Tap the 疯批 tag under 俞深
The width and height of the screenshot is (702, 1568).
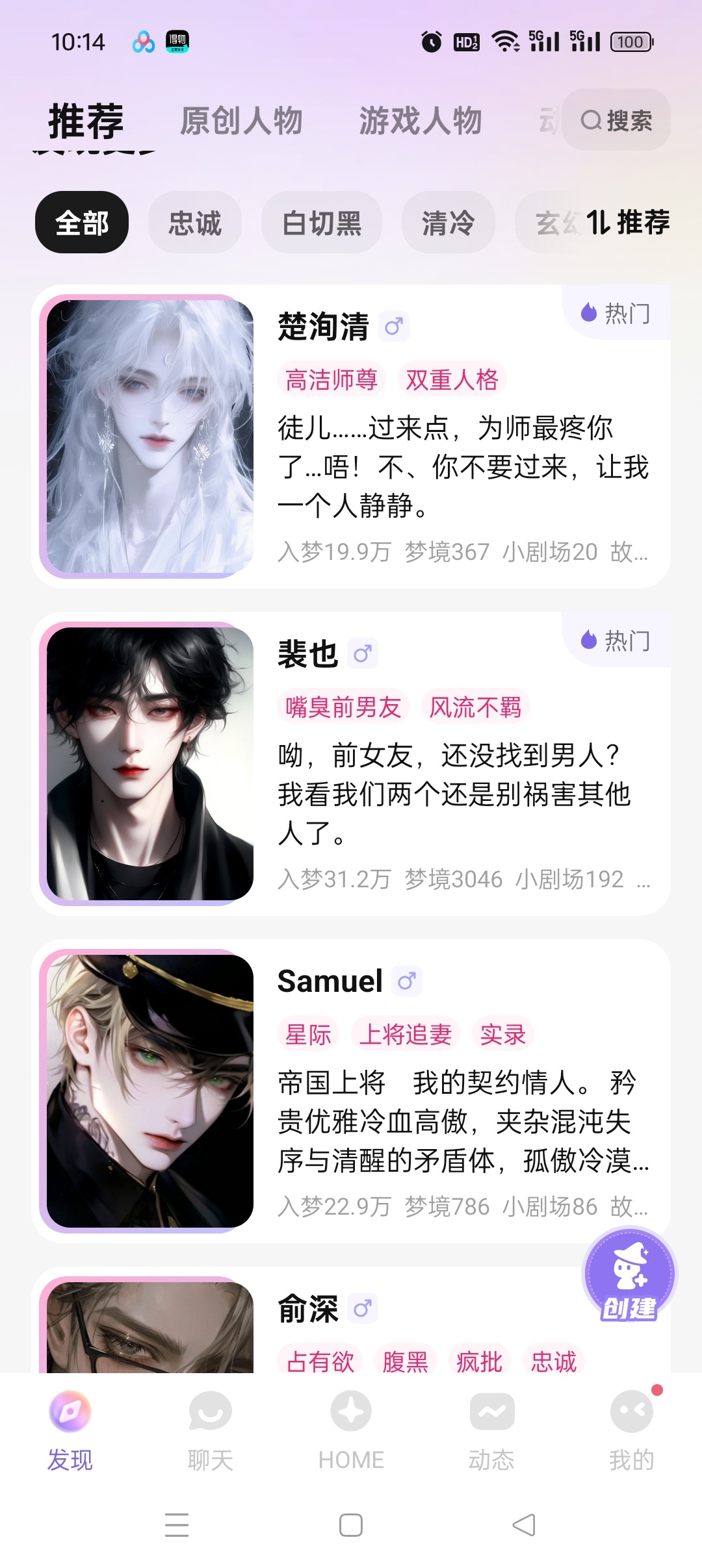pyautogui.click(x=482, y=1359)
